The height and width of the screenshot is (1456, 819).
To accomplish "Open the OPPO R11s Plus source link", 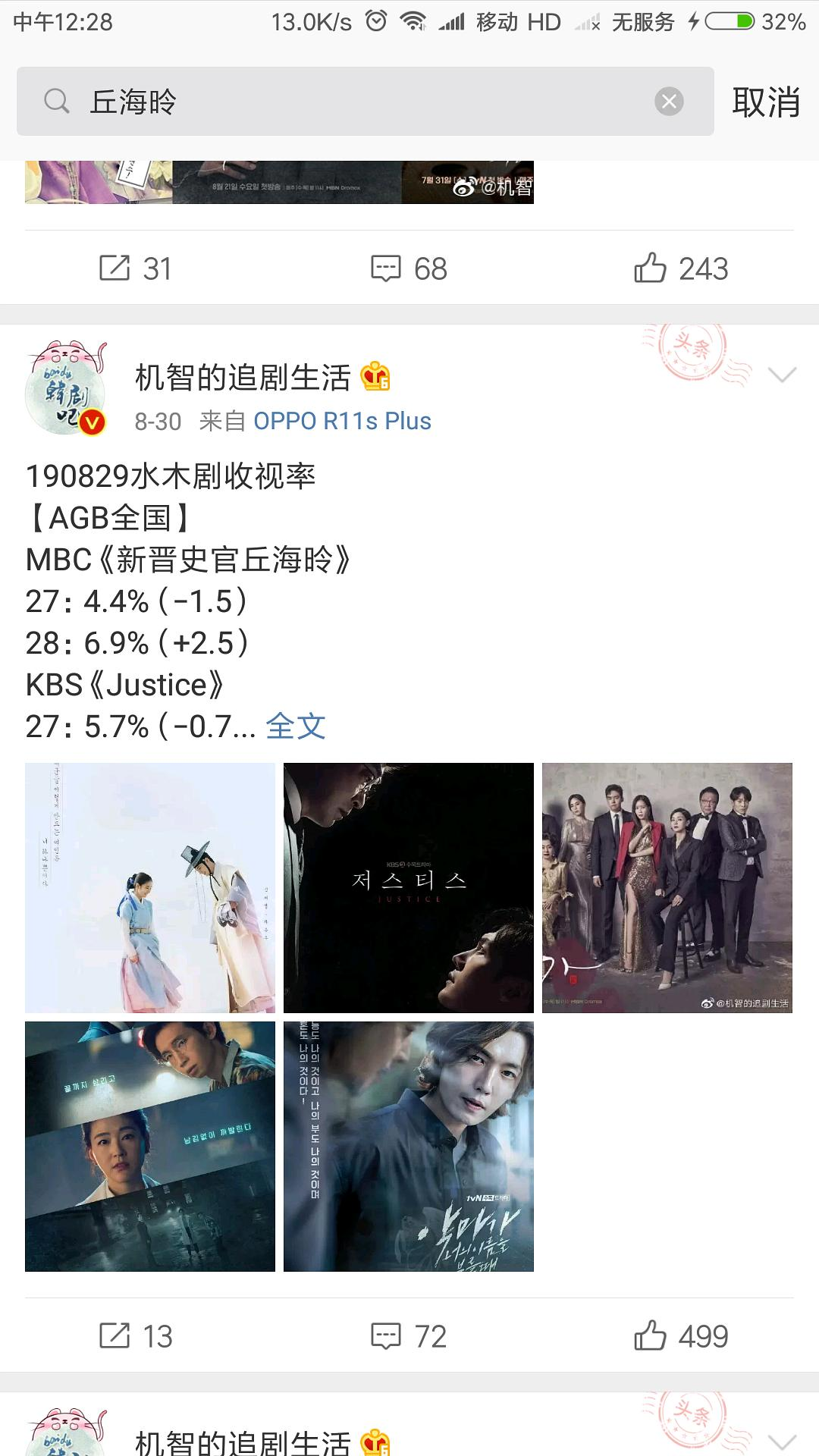I will tap(342, 421).
